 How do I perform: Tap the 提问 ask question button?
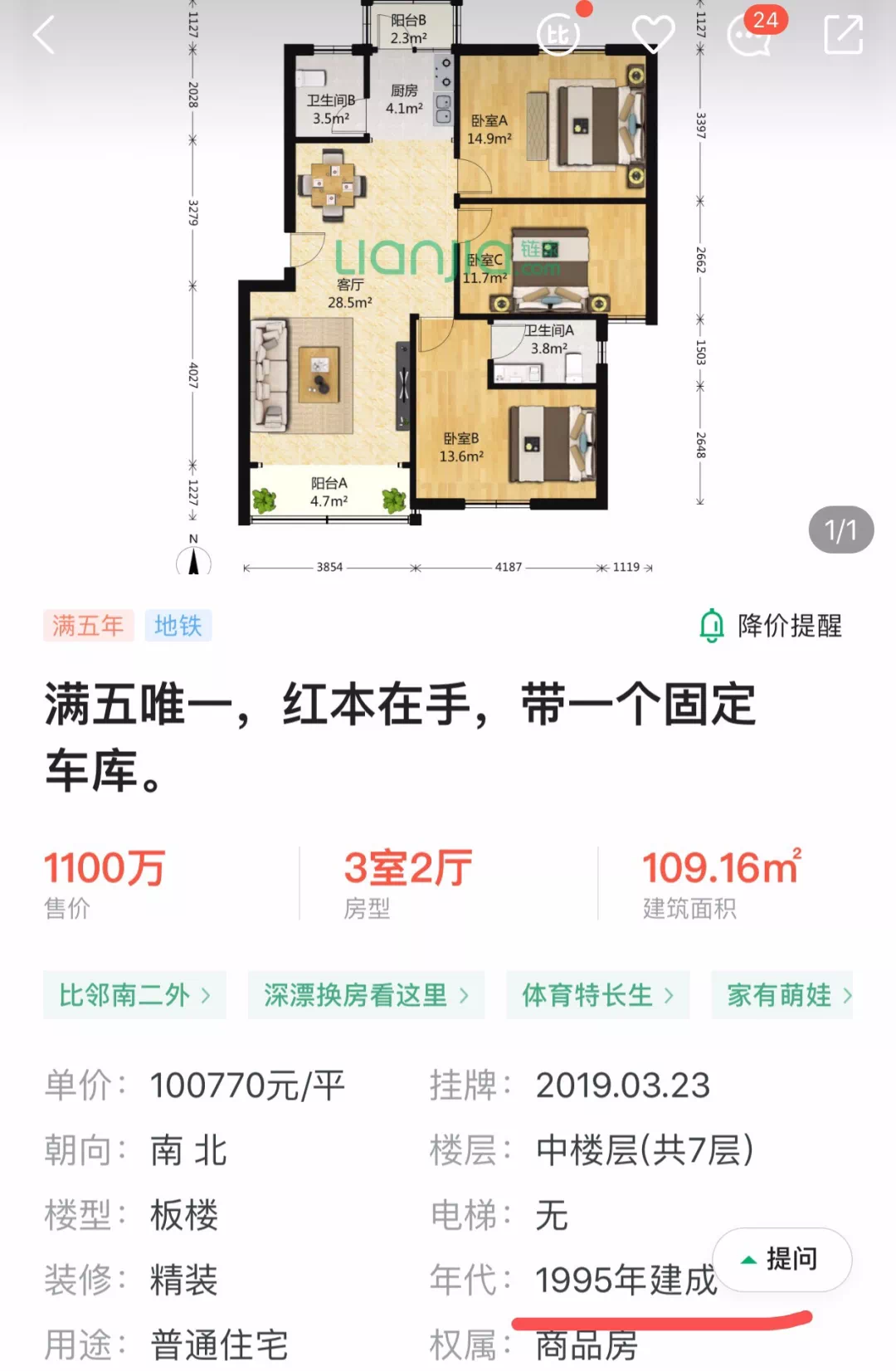(782, 1259)
